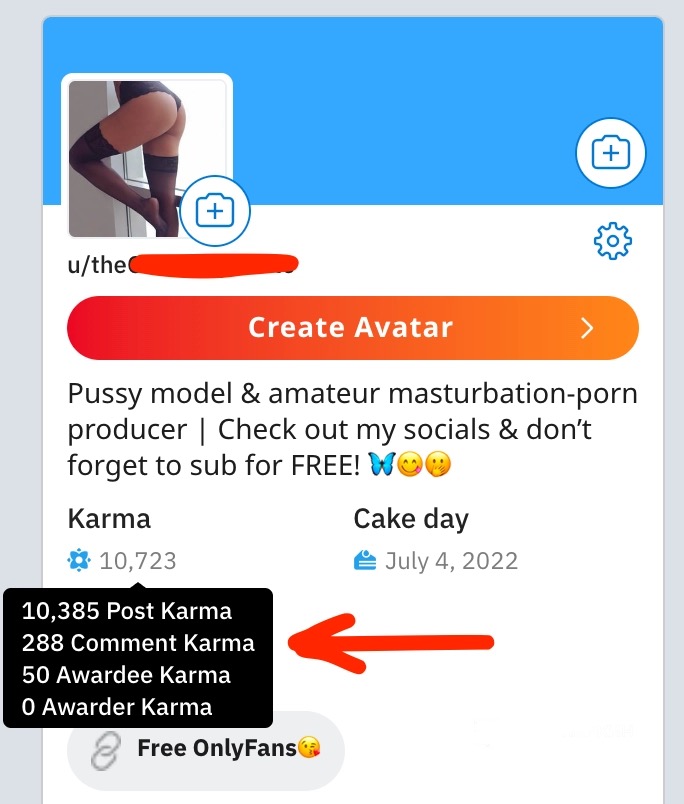Change the profile banner image
Viewport: 684px width, 804px height.
tap(611, 153)
